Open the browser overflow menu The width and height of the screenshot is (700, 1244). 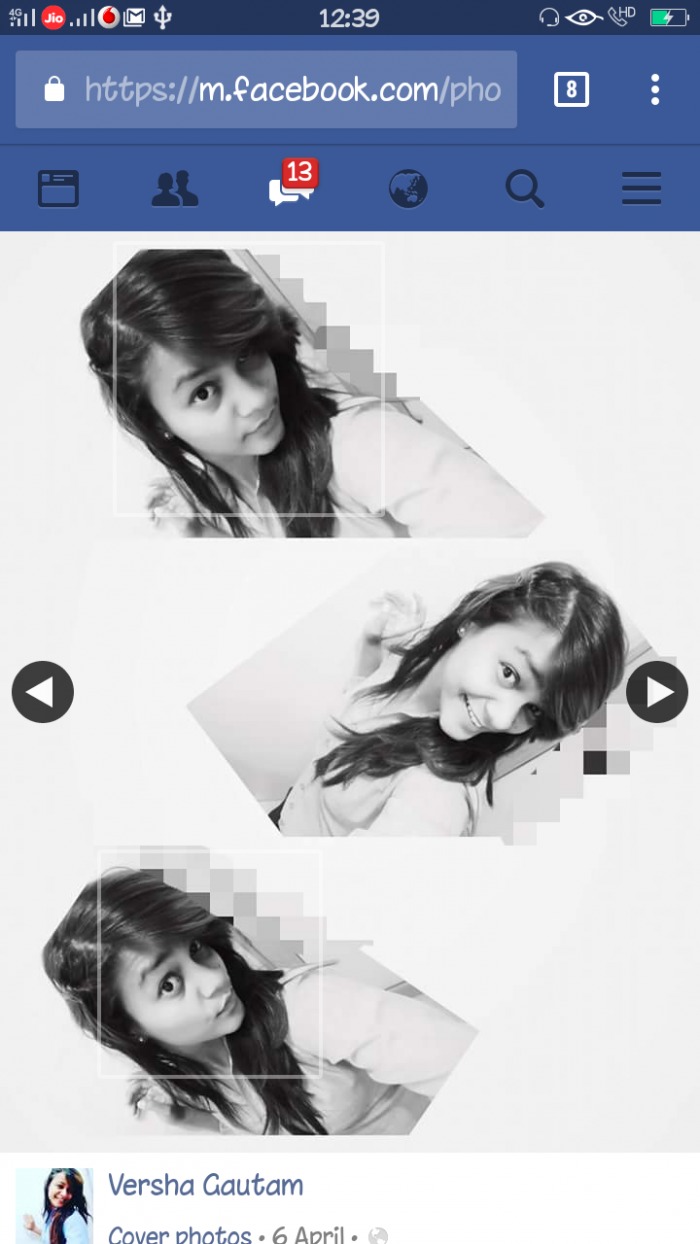654,90
